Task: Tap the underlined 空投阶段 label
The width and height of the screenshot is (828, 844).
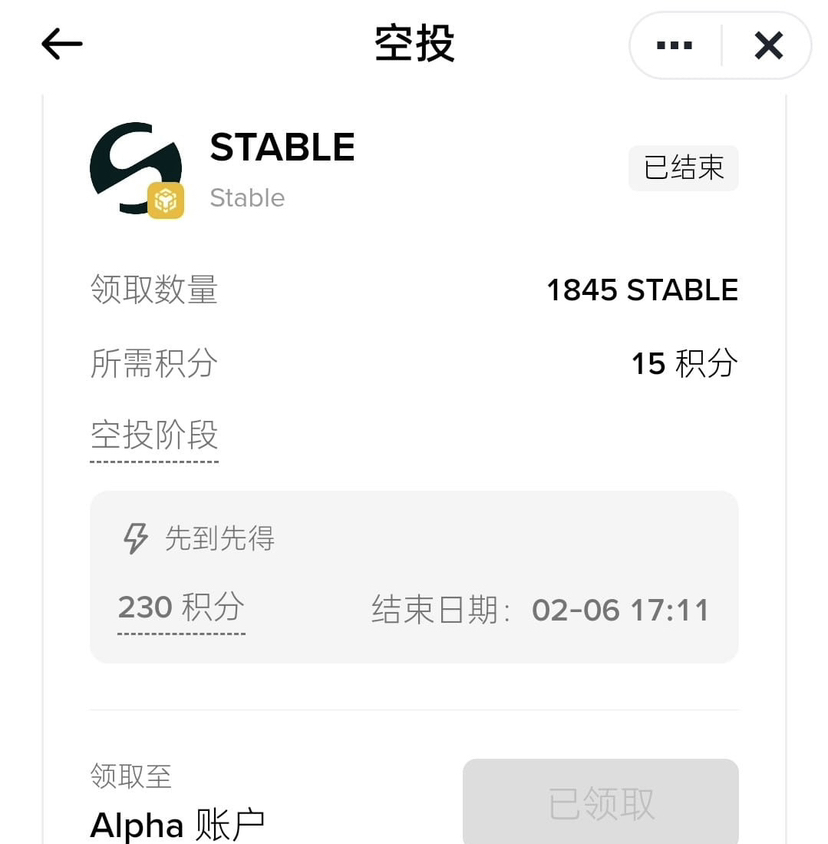Action: tap(154, 436)
